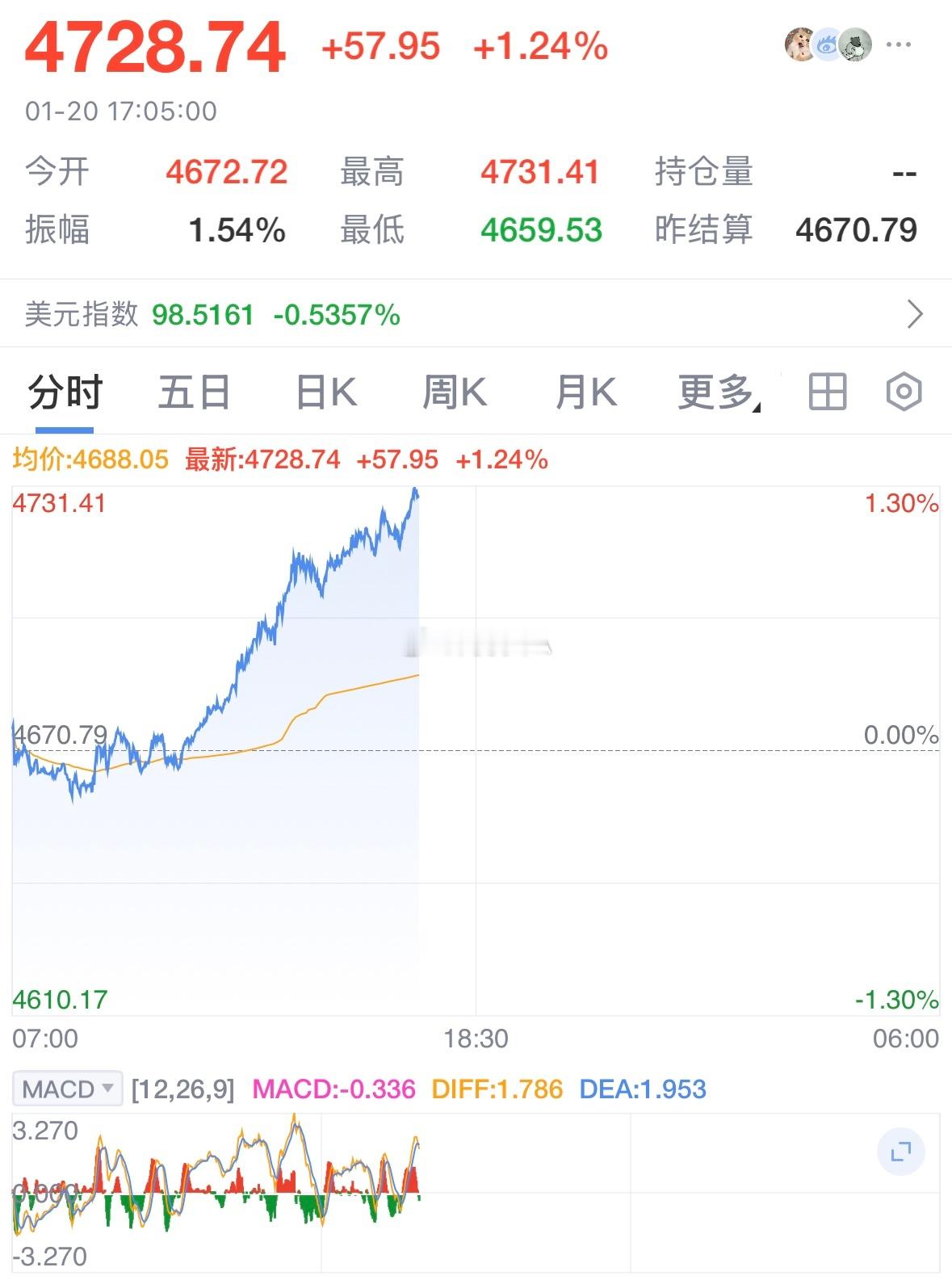Switch to the 五日 chart view
The width and height of the screenshot is (952, 1284).
coord(194,391)
